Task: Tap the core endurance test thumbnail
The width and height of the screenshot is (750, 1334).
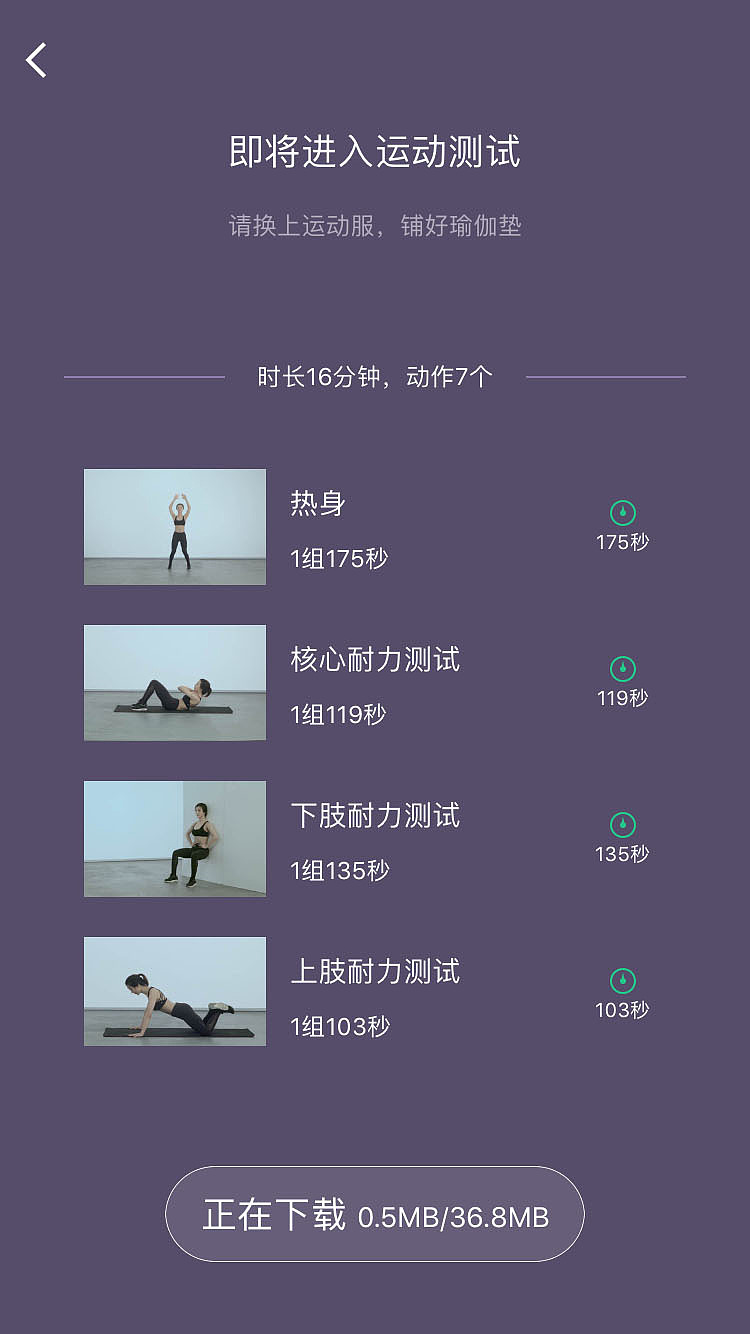Action: tap(175, 683)
